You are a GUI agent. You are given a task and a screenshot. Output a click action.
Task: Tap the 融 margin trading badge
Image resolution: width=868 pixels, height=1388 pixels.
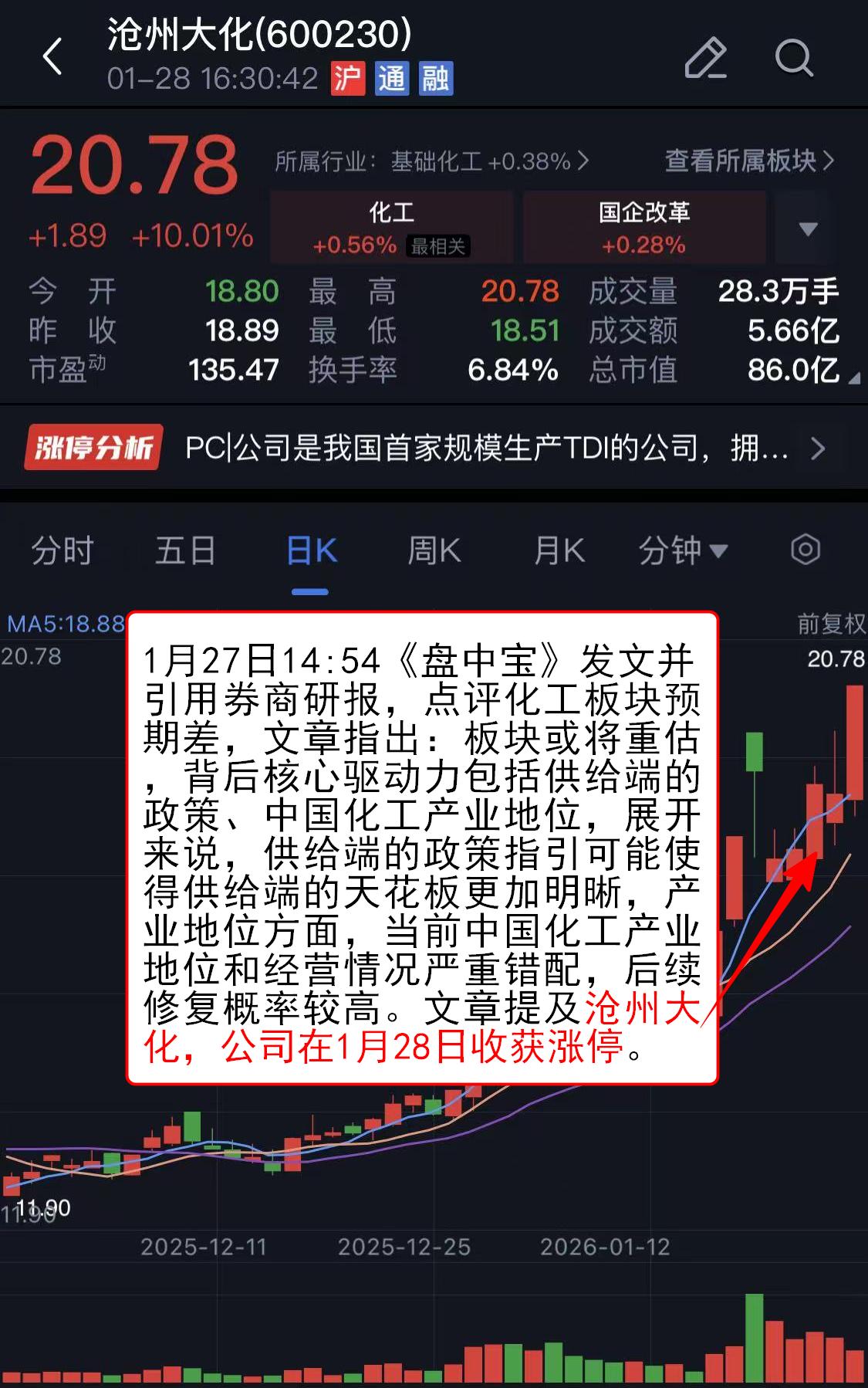(x=436, y=79)
